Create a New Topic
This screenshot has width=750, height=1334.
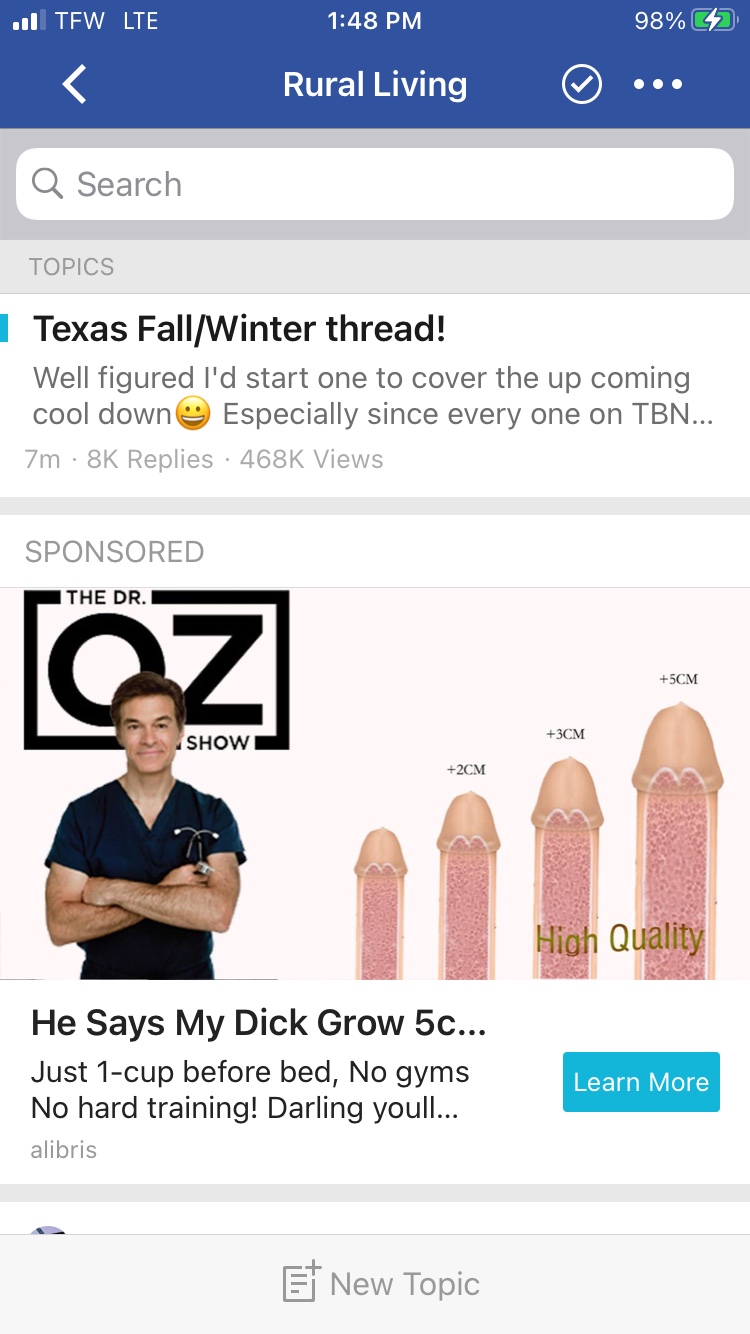(x=382, y=1284)
